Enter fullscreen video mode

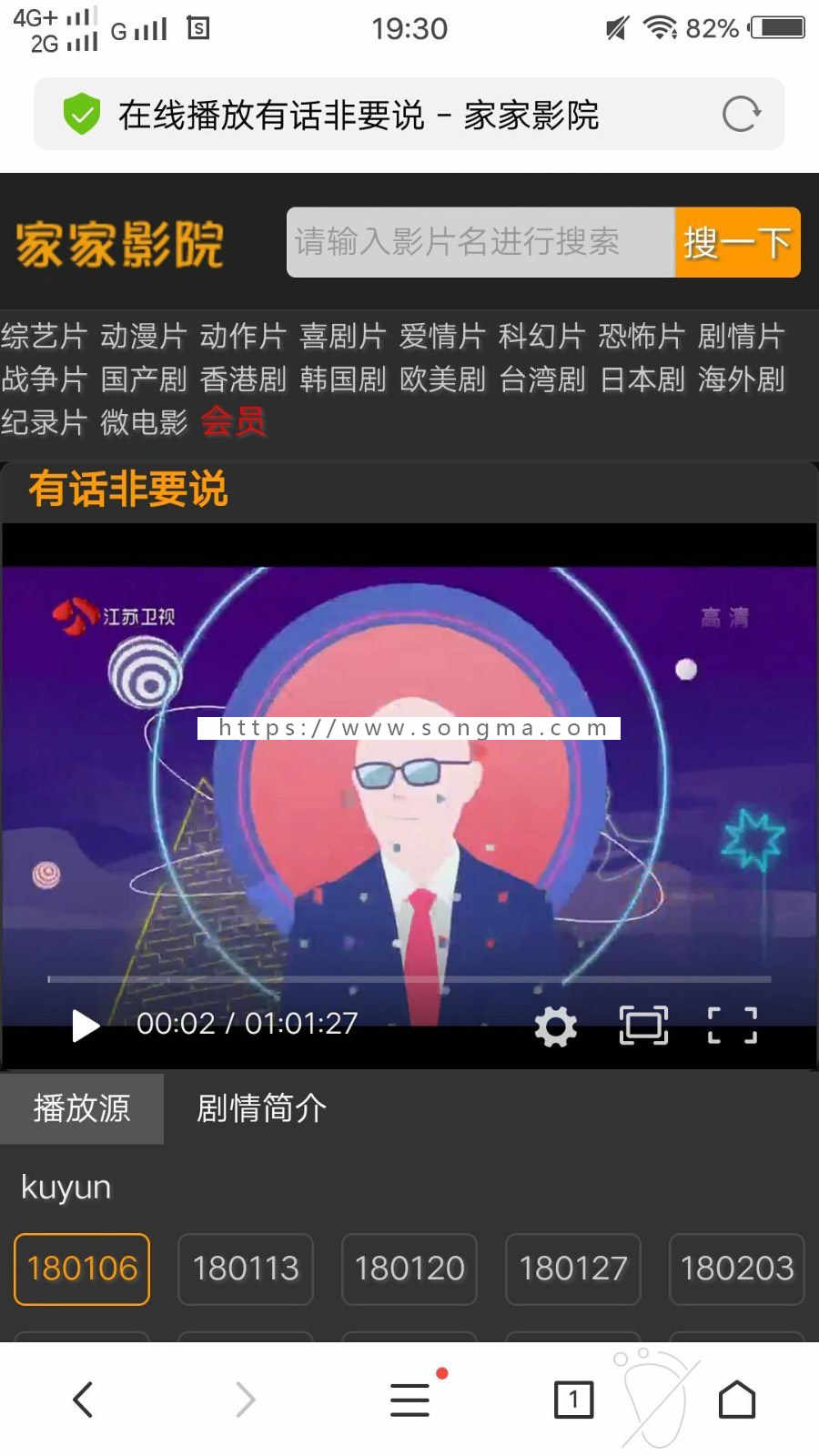733,1026
